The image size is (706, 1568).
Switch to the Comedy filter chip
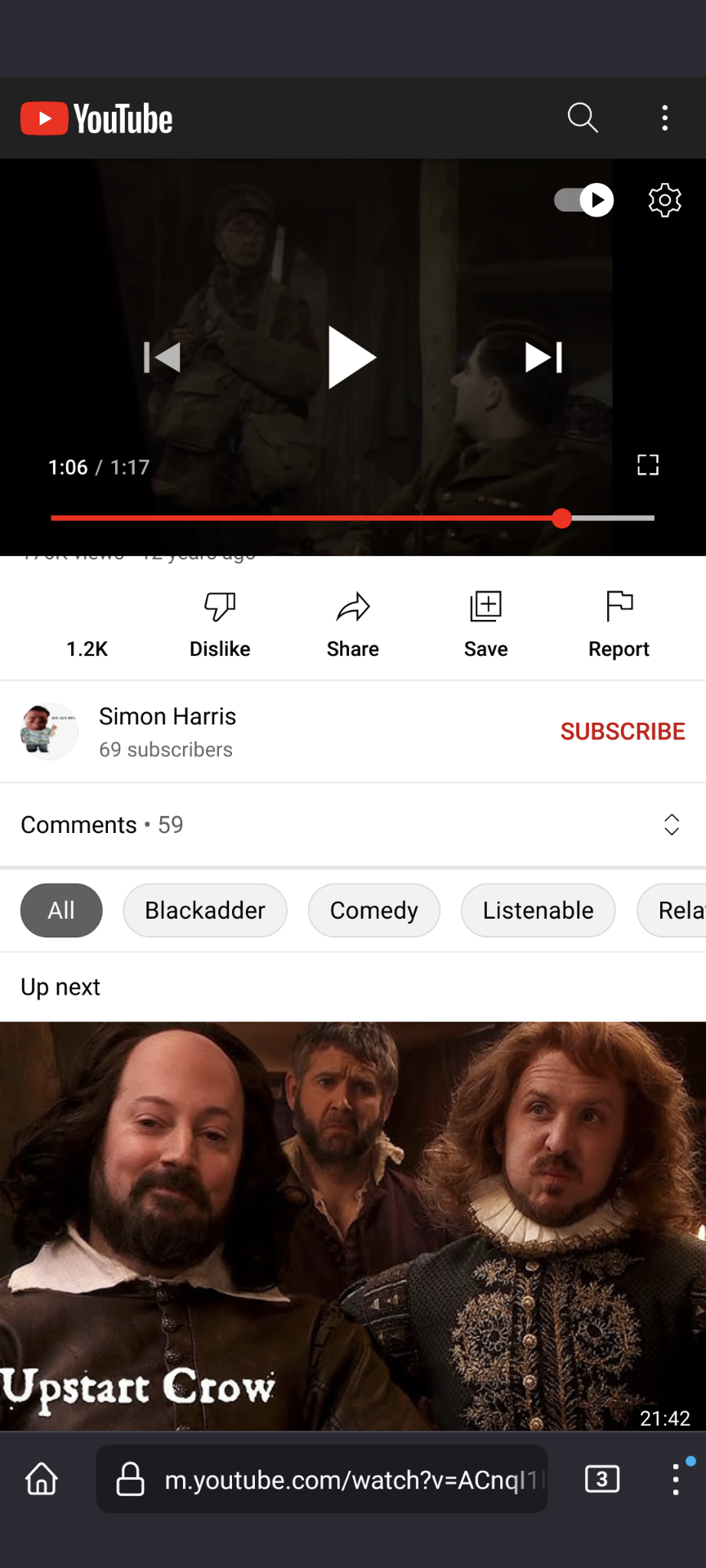tap(373, 910)
